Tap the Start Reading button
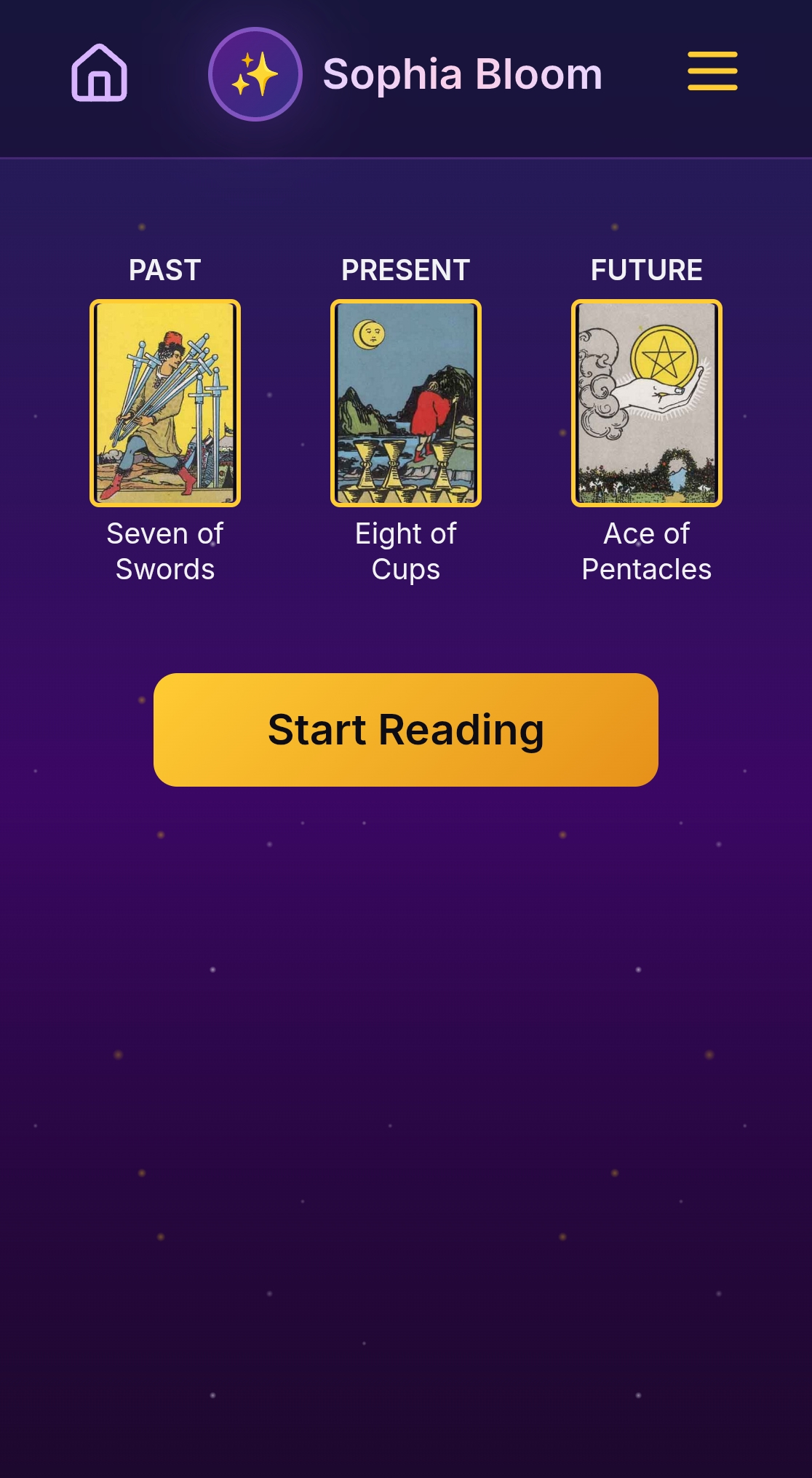The width and height of the screenshot is (812, 1478). pos(406,729)
